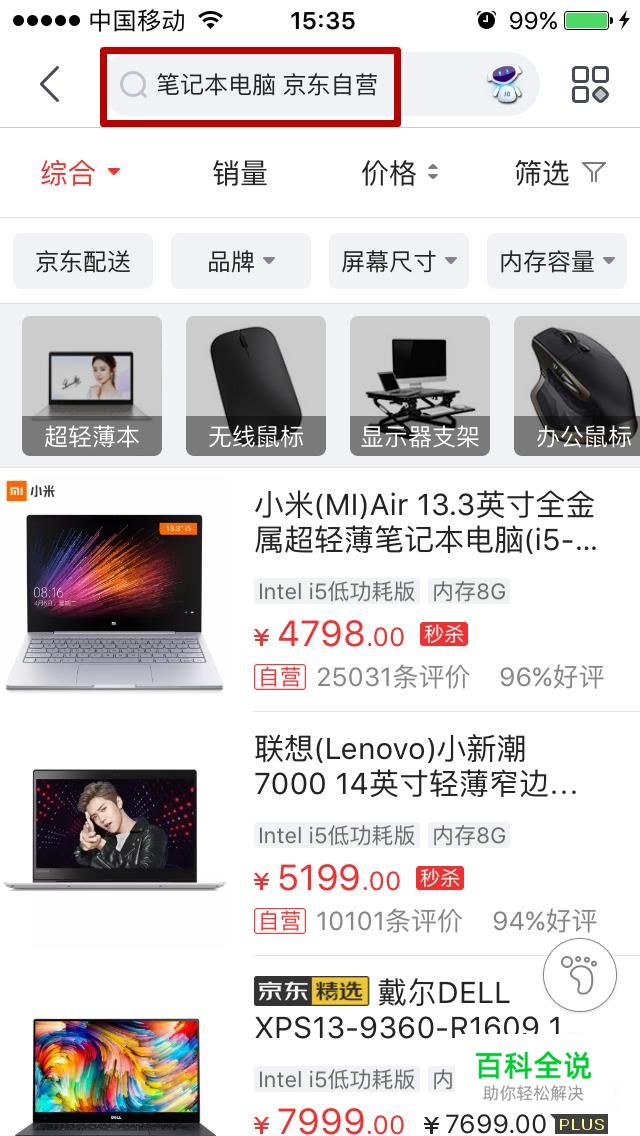Open the JD robot assistant icon
The image size is (640, 1136).
pos(505,85)
